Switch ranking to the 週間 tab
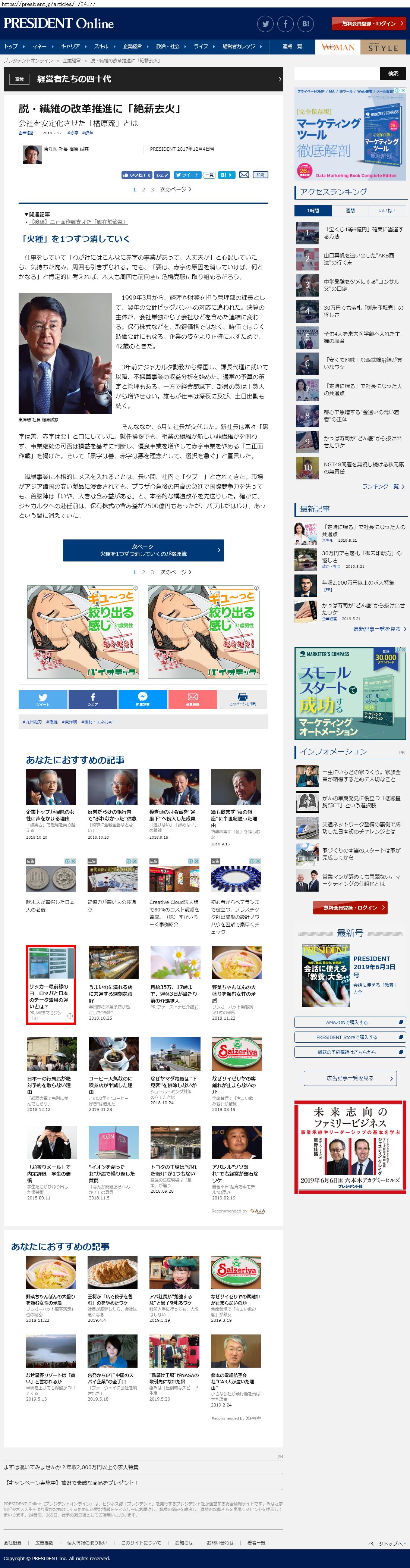The height and width of the screenshot is (1568, 410). (x=350, y=211)
